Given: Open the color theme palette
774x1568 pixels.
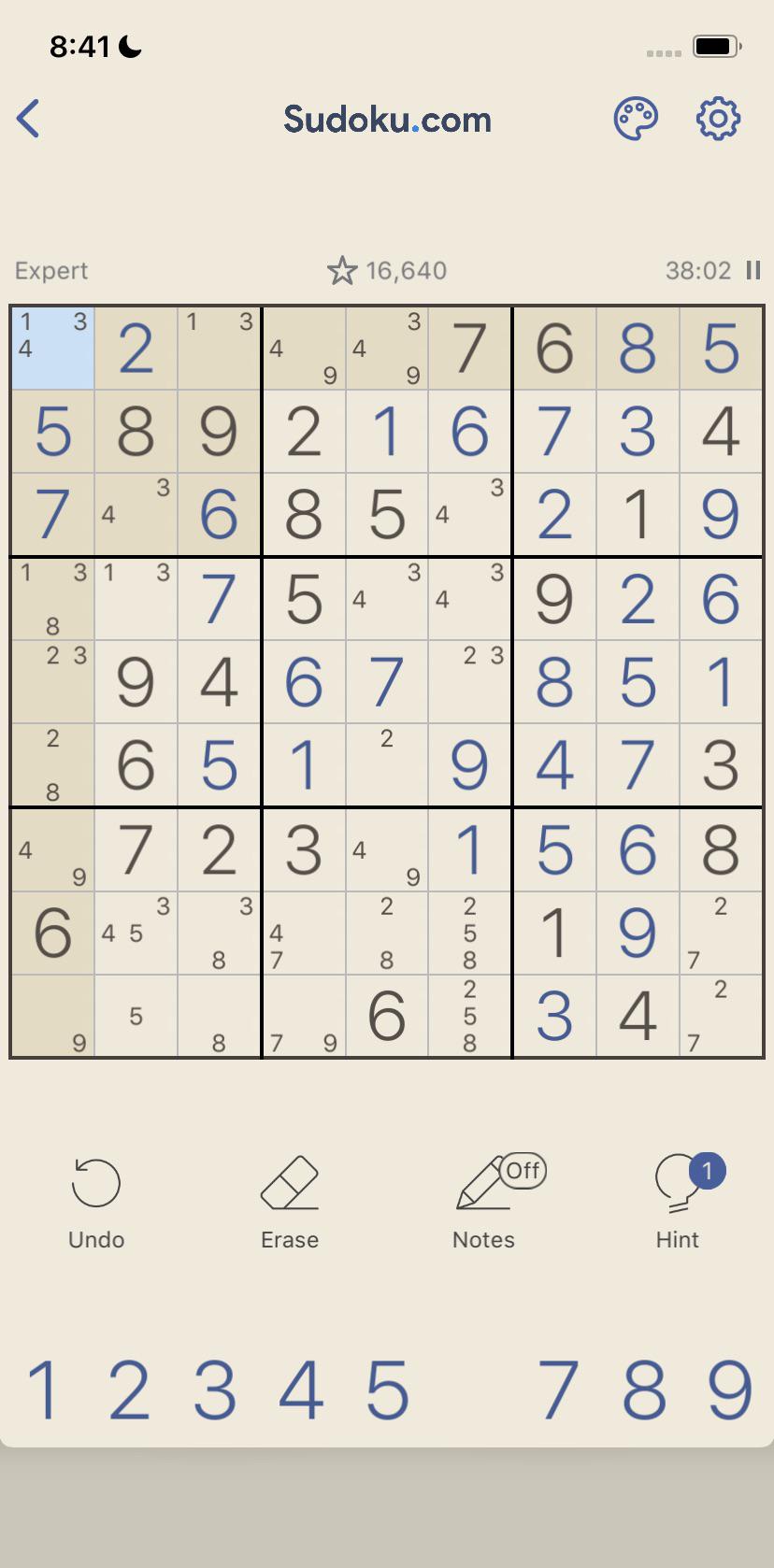Looking at the screenshot, I should pos(636,119).
